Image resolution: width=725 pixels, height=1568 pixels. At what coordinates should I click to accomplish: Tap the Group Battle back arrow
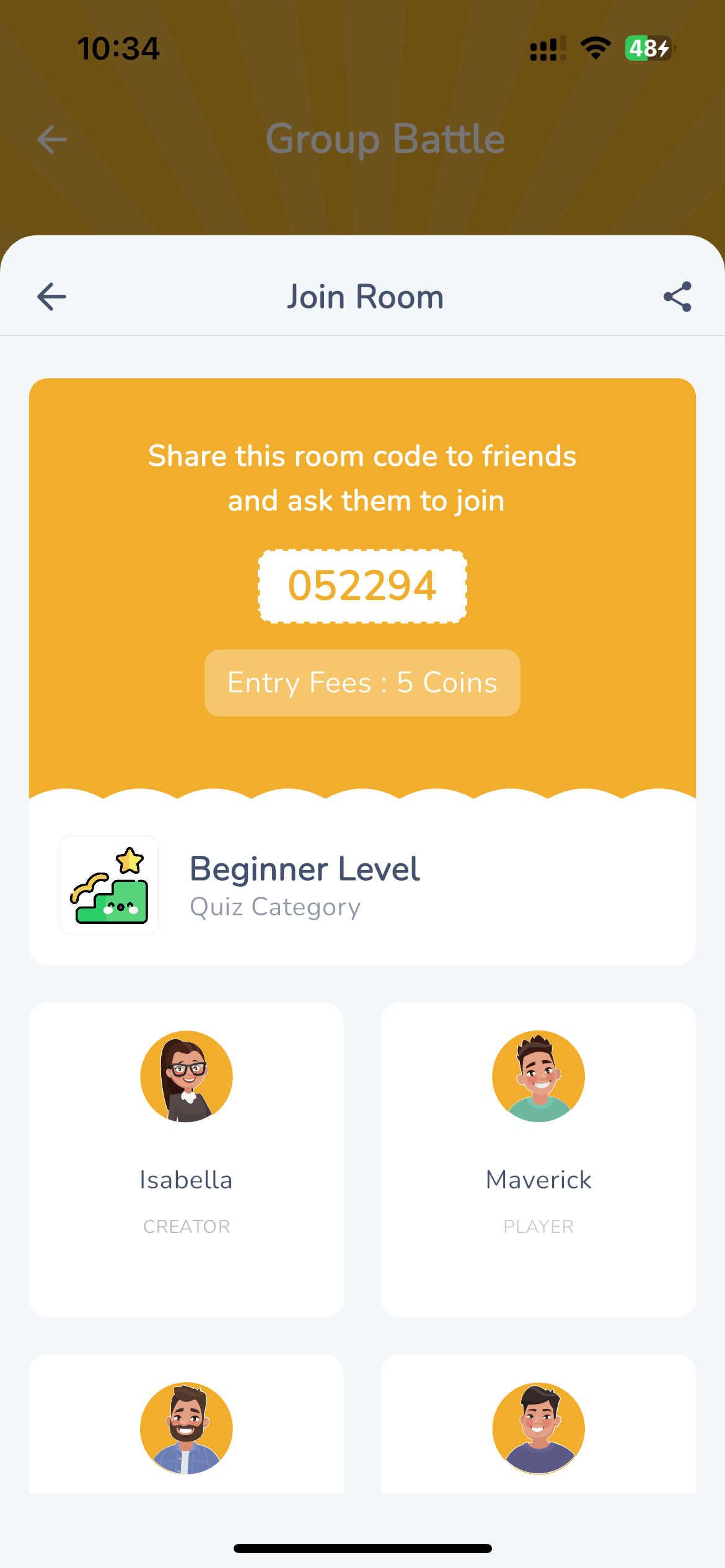tap(52, 139)
